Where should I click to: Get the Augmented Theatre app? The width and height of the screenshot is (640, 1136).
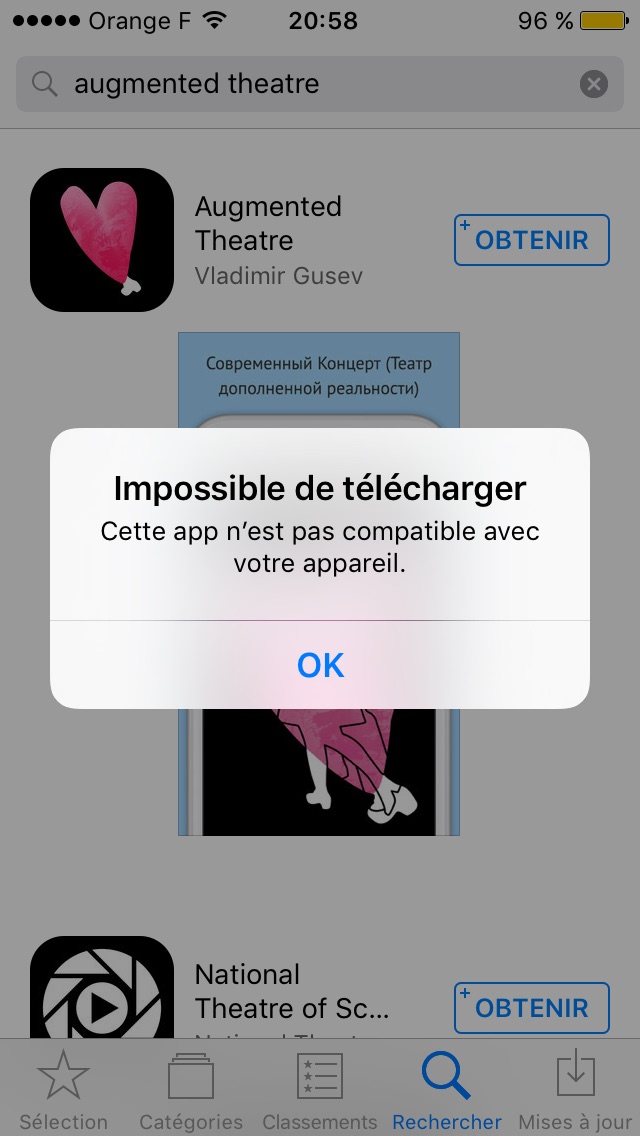(531, 240)
